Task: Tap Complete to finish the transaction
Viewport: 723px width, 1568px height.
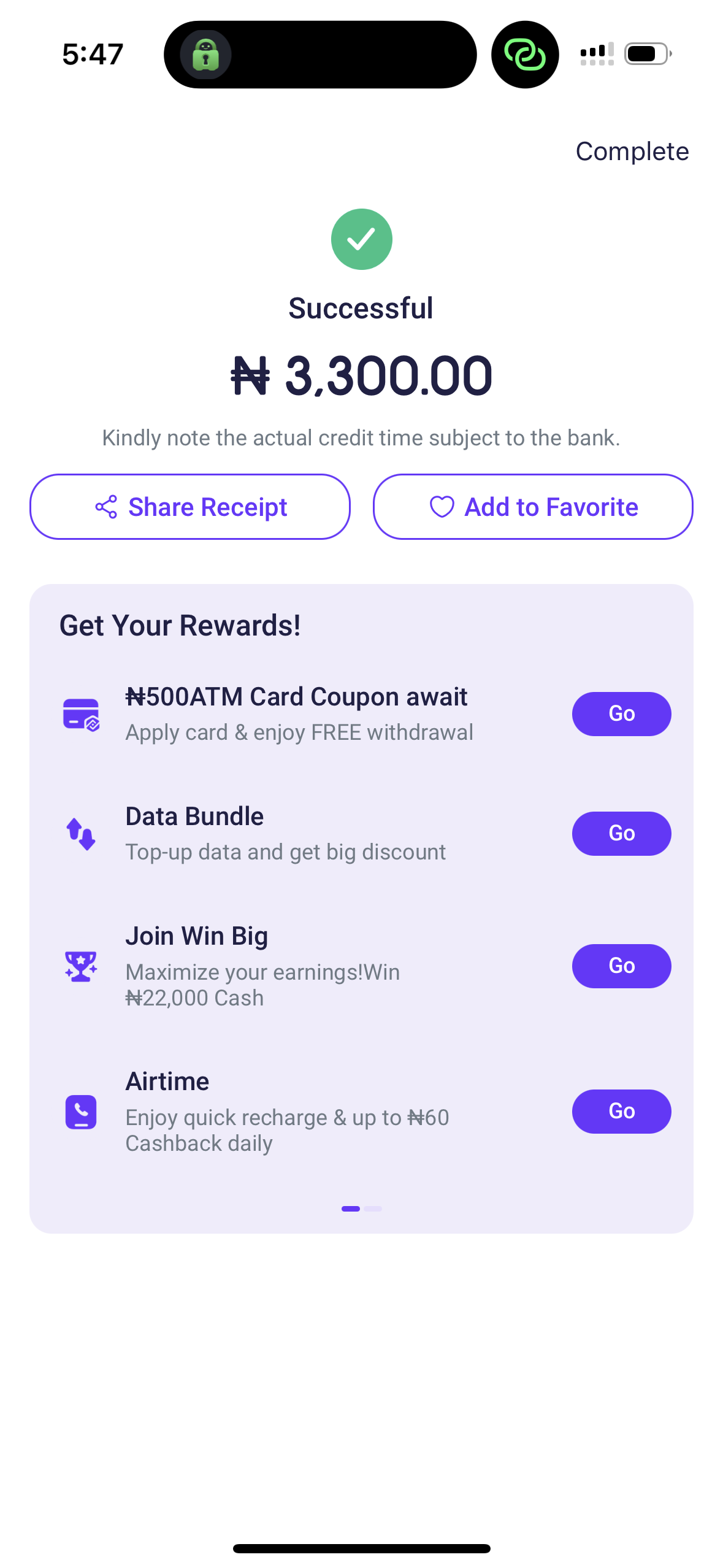Action: [632, 152]
